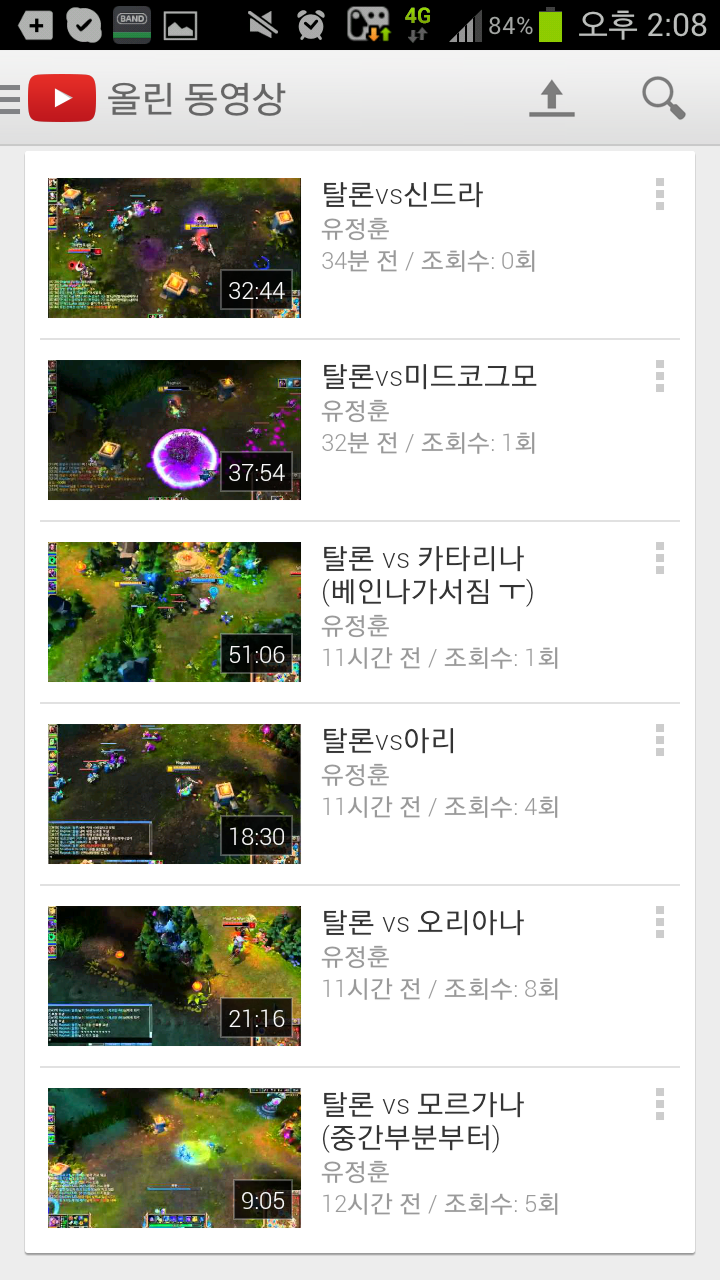Tap the upload video icon
The height and width of the screenshot is (1280, 720).
coord(551,98)
